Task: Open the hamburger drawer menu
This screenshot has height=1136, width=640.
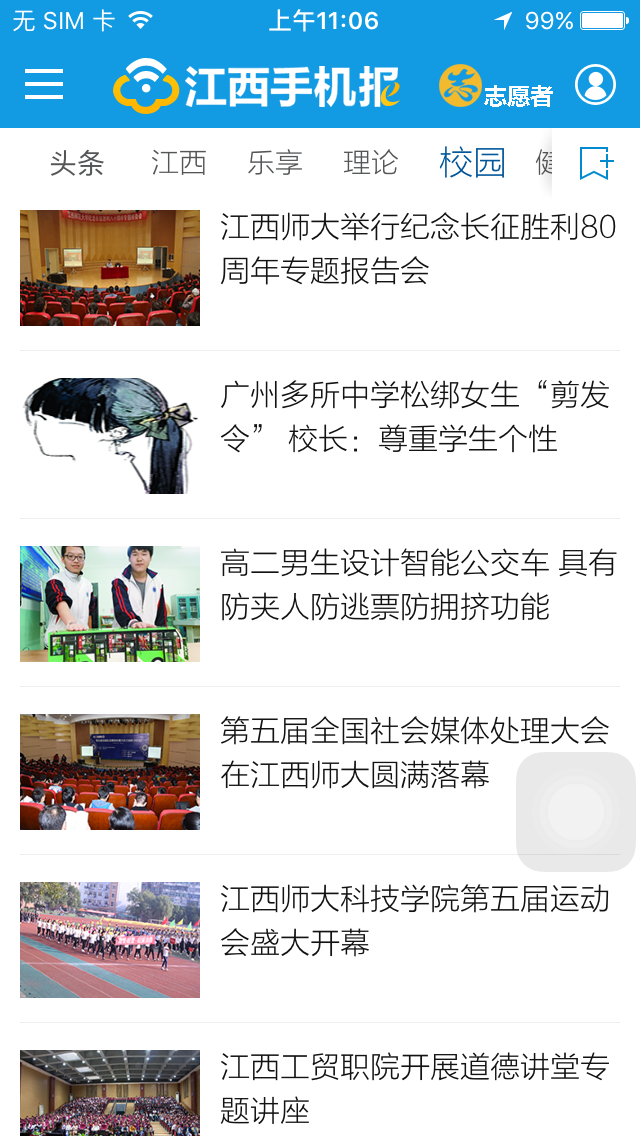Action: 44,85
